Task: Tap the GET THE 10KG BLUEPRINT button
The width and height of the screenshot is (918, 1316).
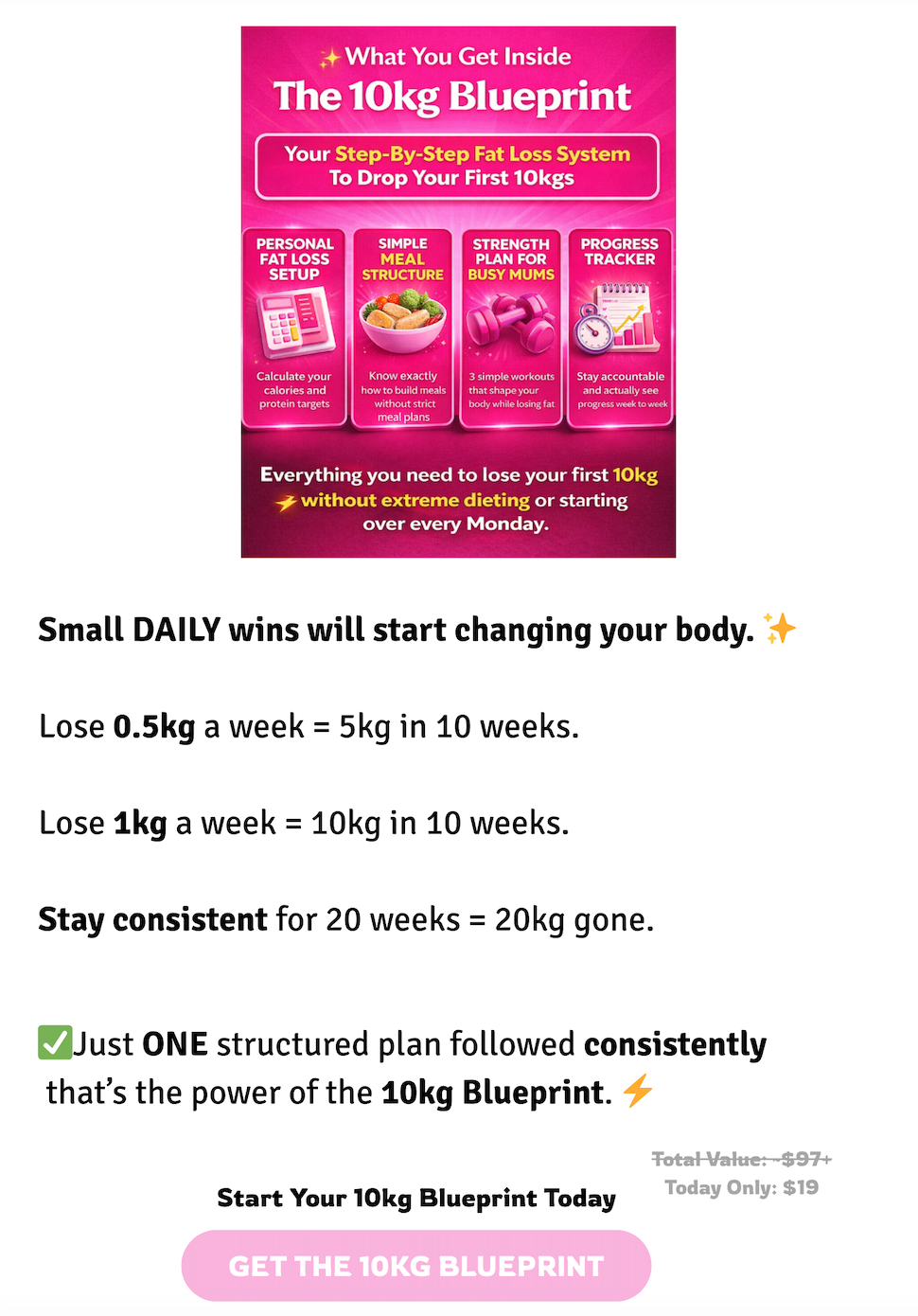Action: coord(416,1266)
